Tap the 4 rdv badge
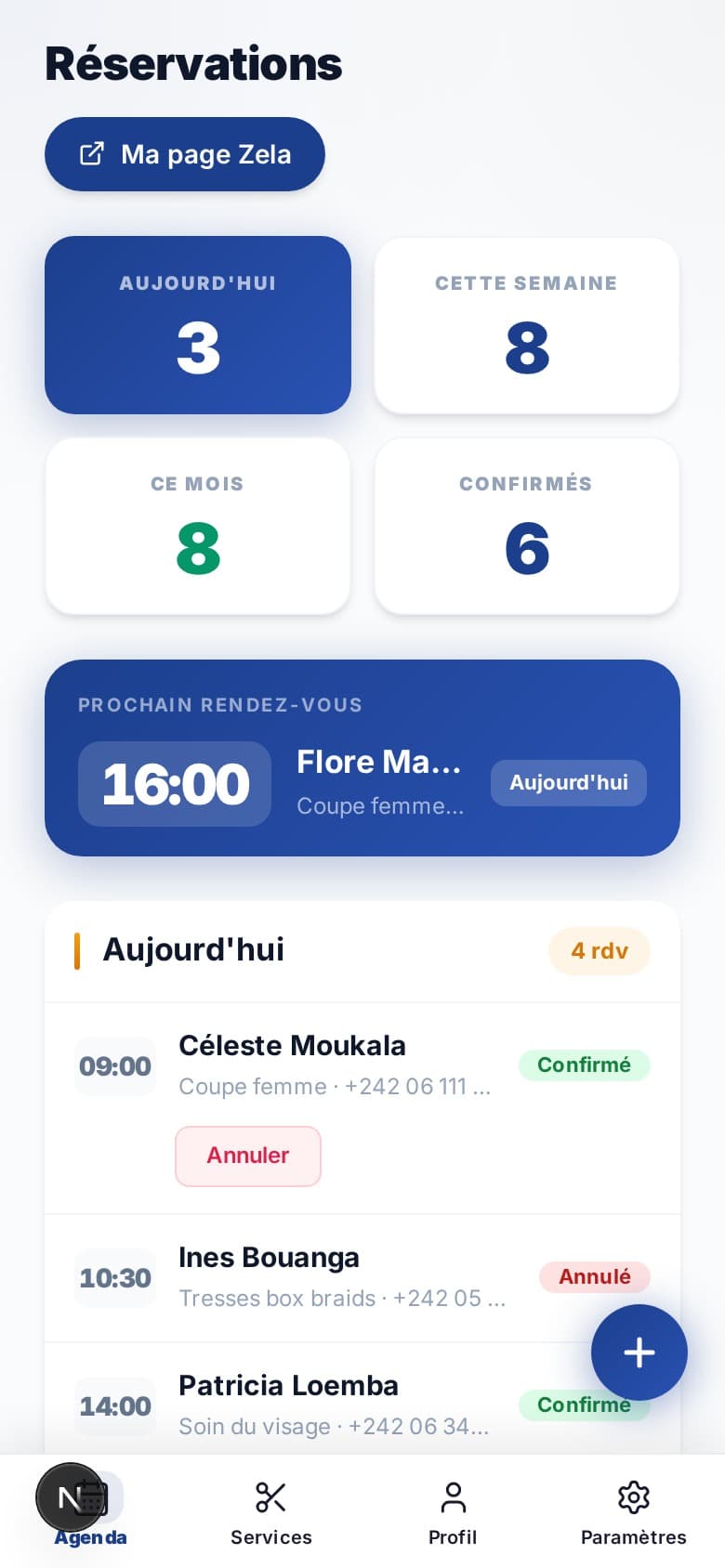 pos(600,950)
